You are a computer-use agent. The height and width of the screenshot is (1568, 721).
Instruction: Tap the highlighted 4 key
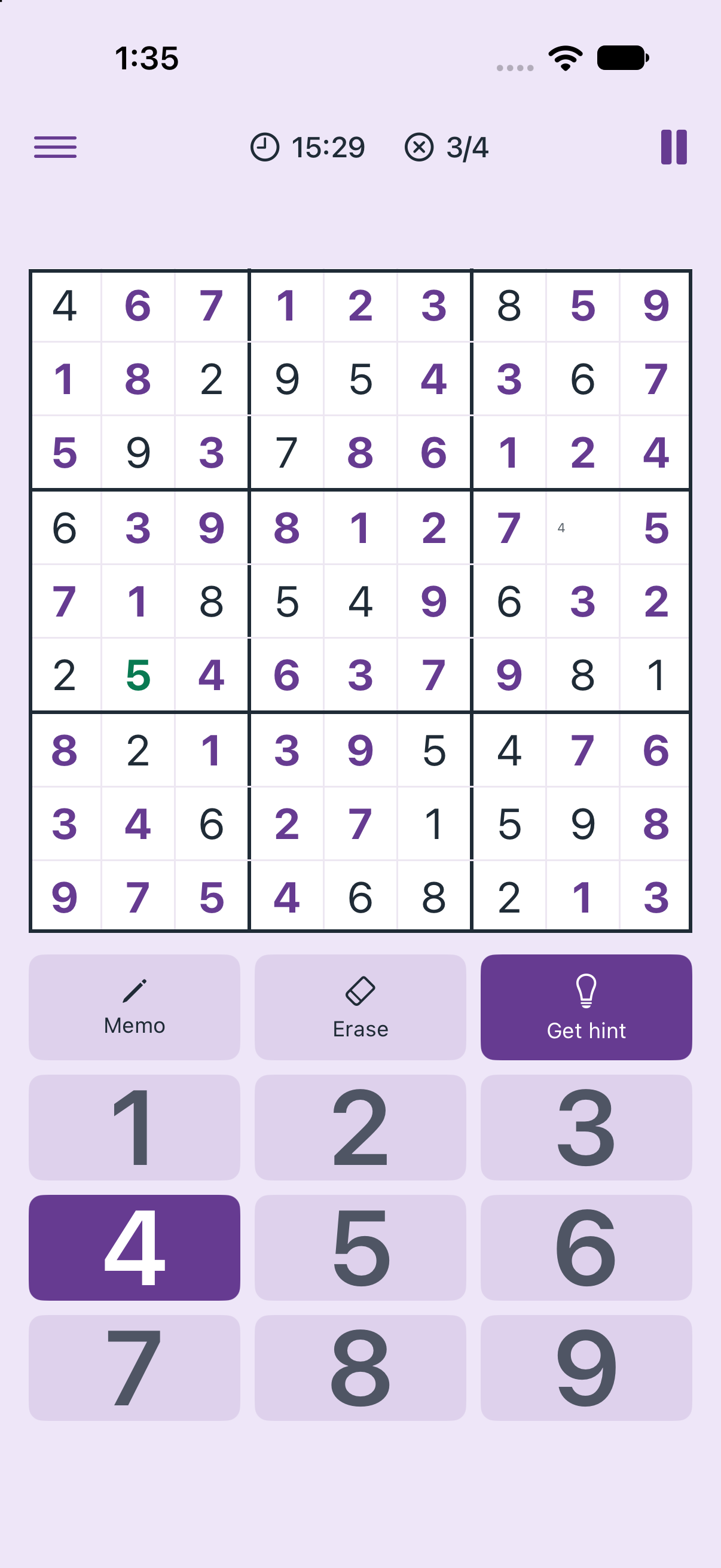click(x=135, y=1247)
